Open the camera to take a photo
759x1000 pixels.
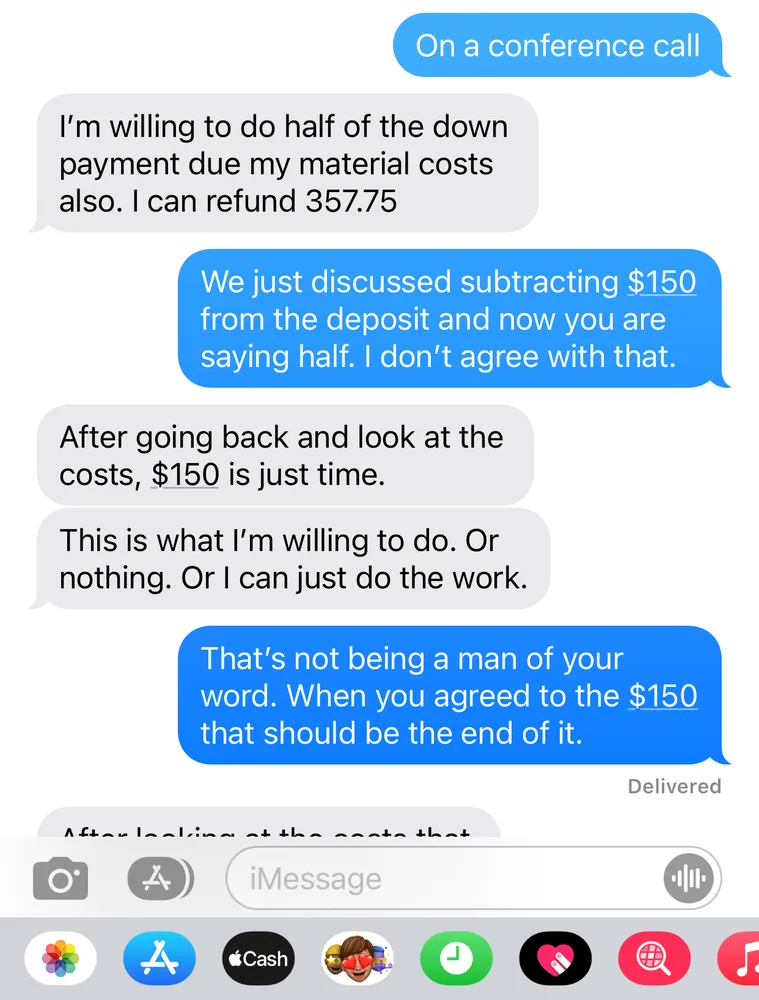point(60,879)
